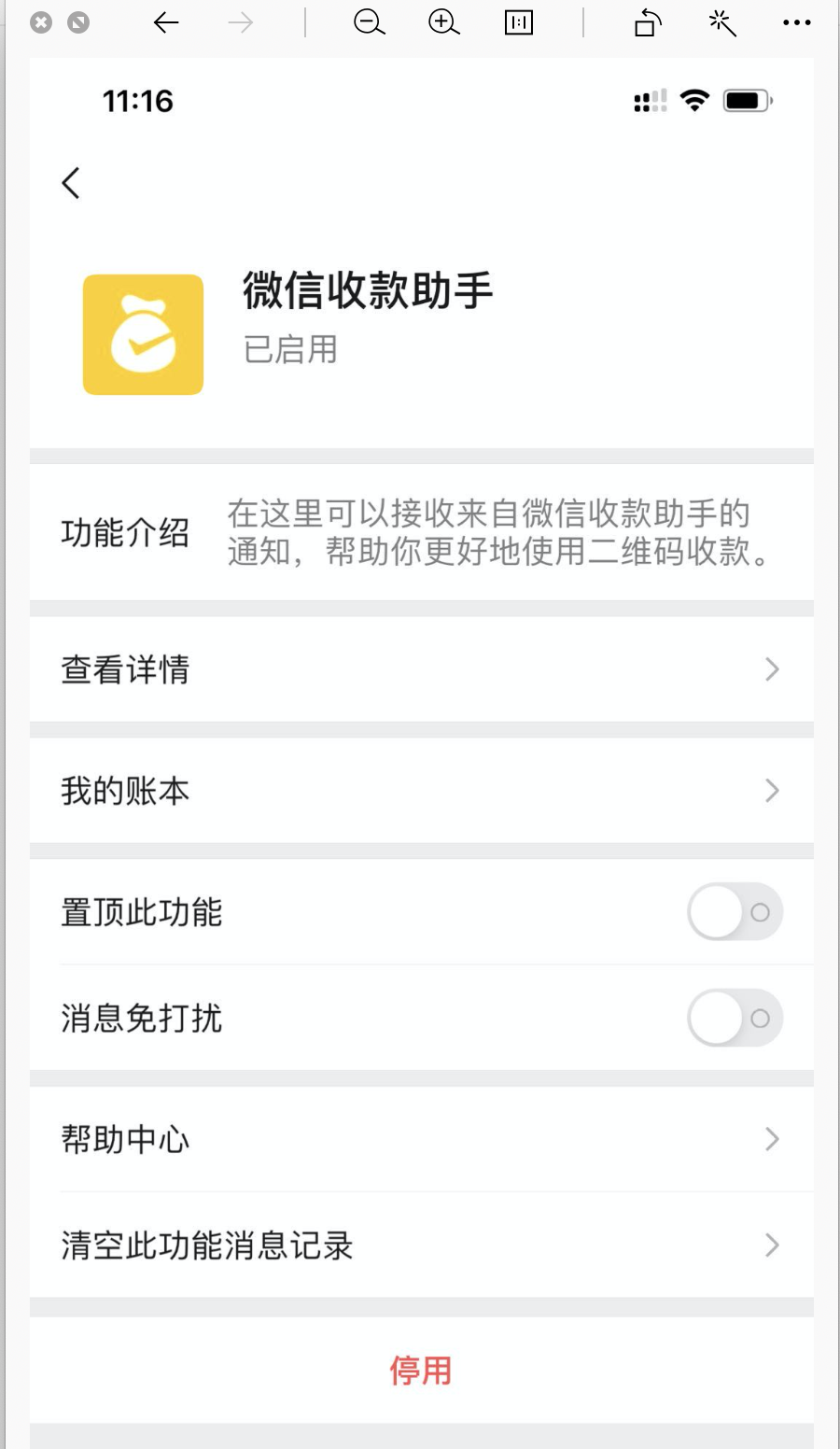Activate the magic wand enhance tool
This screenshot has height=1449, width=840.
click(722, 22)
